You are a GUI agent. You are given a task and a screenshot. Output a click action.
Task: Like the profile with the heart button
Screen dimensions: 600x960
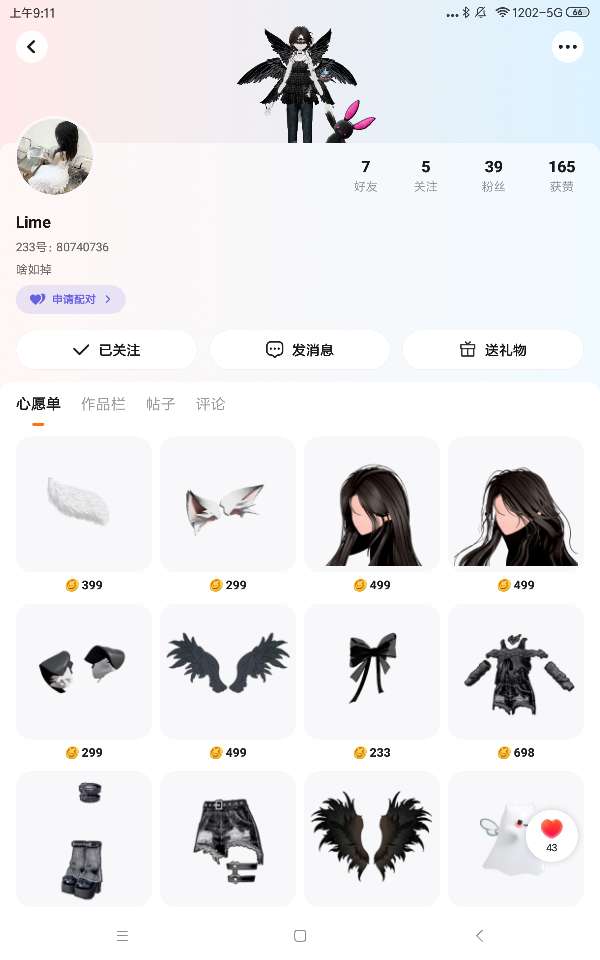click(551, 834)
